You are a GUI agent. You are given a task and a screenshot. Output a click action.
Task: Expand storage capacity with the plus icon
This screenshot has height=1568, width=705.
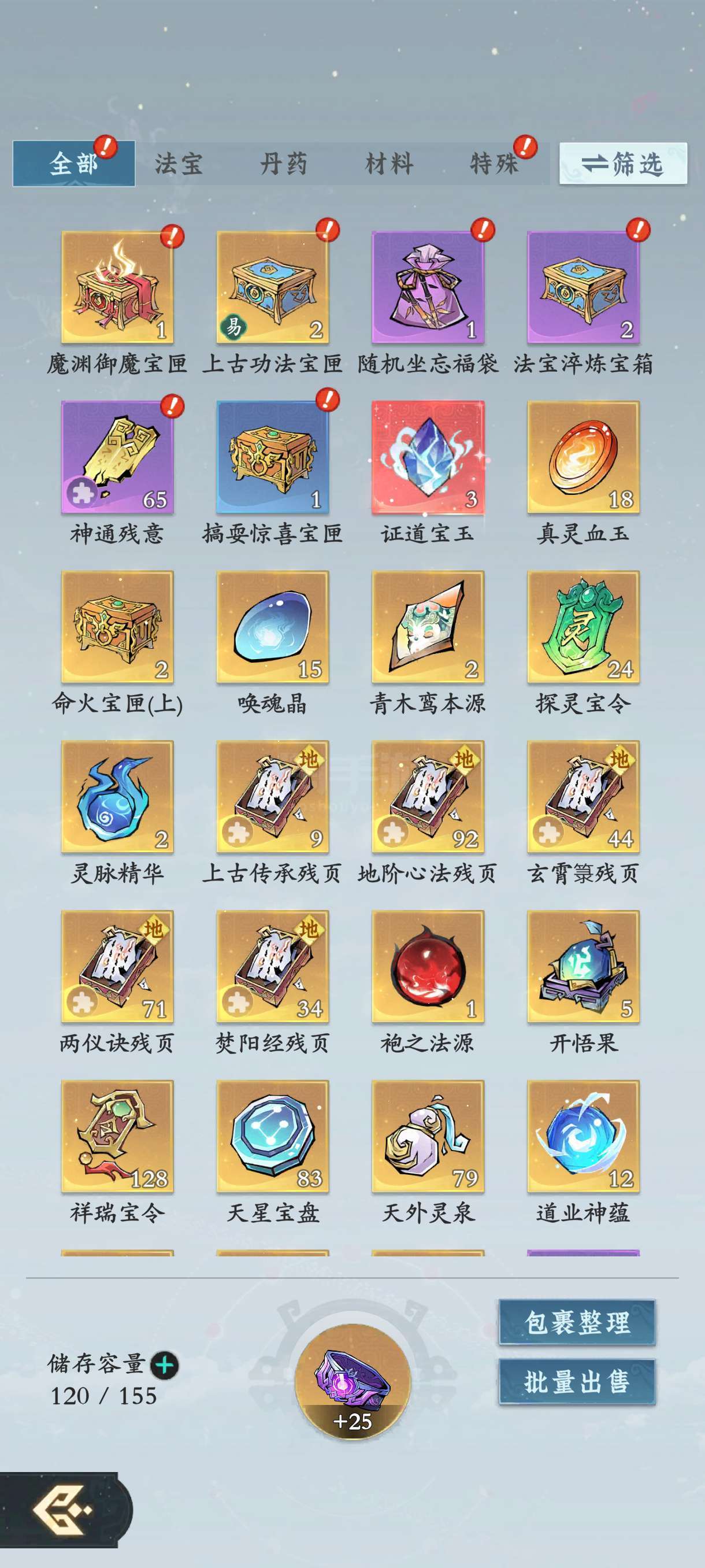pyautogui.click(x=164, y=1364)
